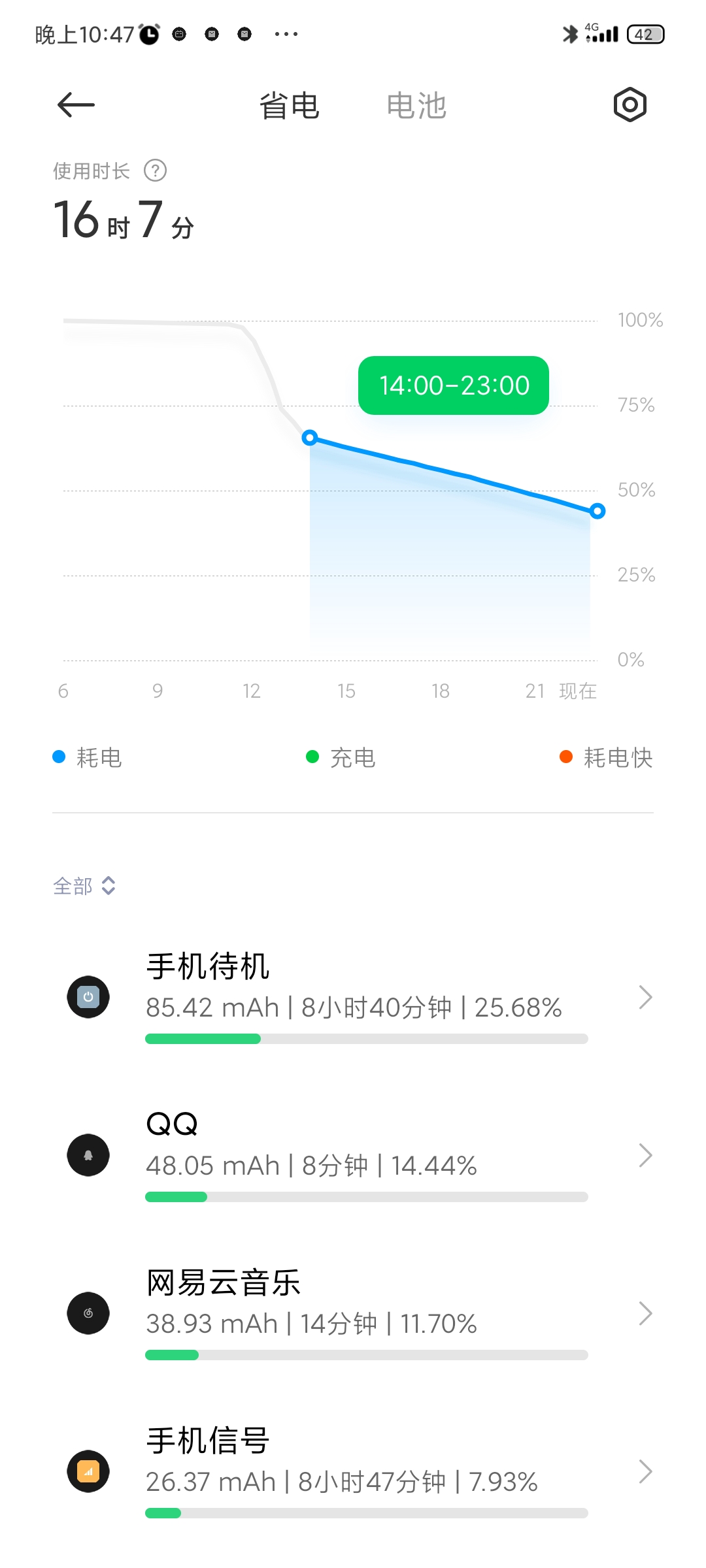Tap the chart's end handle at 23:00
The height and width of the screenshot is (1568, 706).
[x=597, y=511]
